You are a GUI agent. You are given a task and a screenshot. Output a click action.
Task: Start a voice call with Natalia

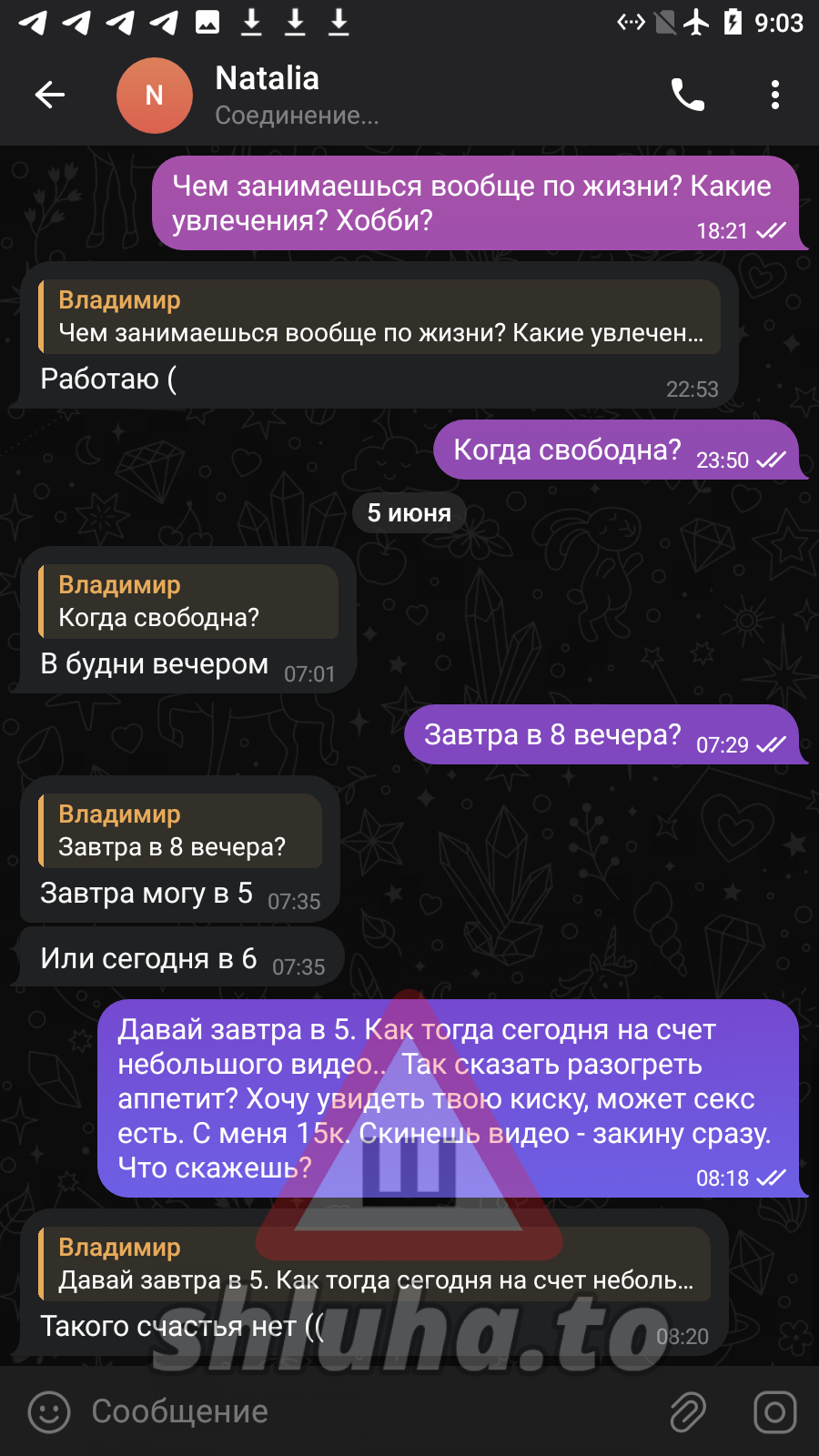click(x=688, y=95)
